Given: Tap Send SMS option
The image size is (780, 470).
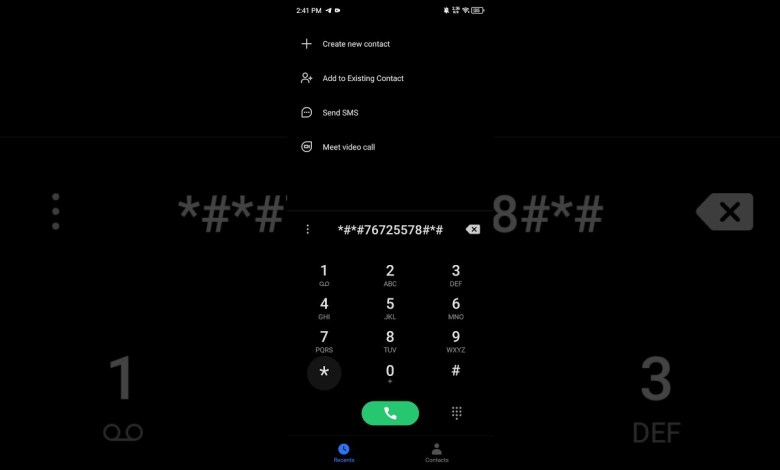Looking at the screenshot, I should tap(340, 113).
